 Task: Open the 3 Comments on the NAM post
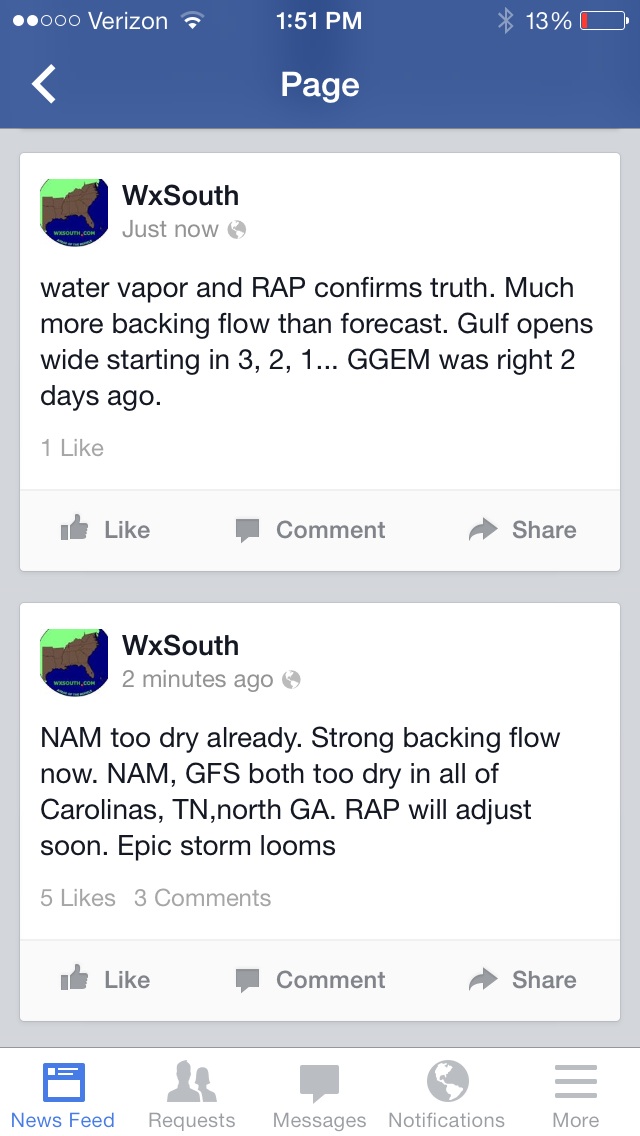202,898
